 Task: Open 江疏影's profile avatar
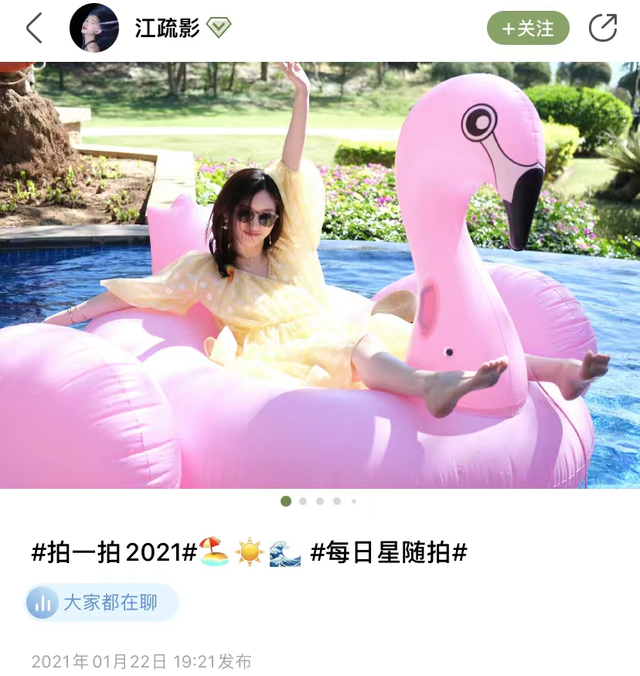(94, 28)
